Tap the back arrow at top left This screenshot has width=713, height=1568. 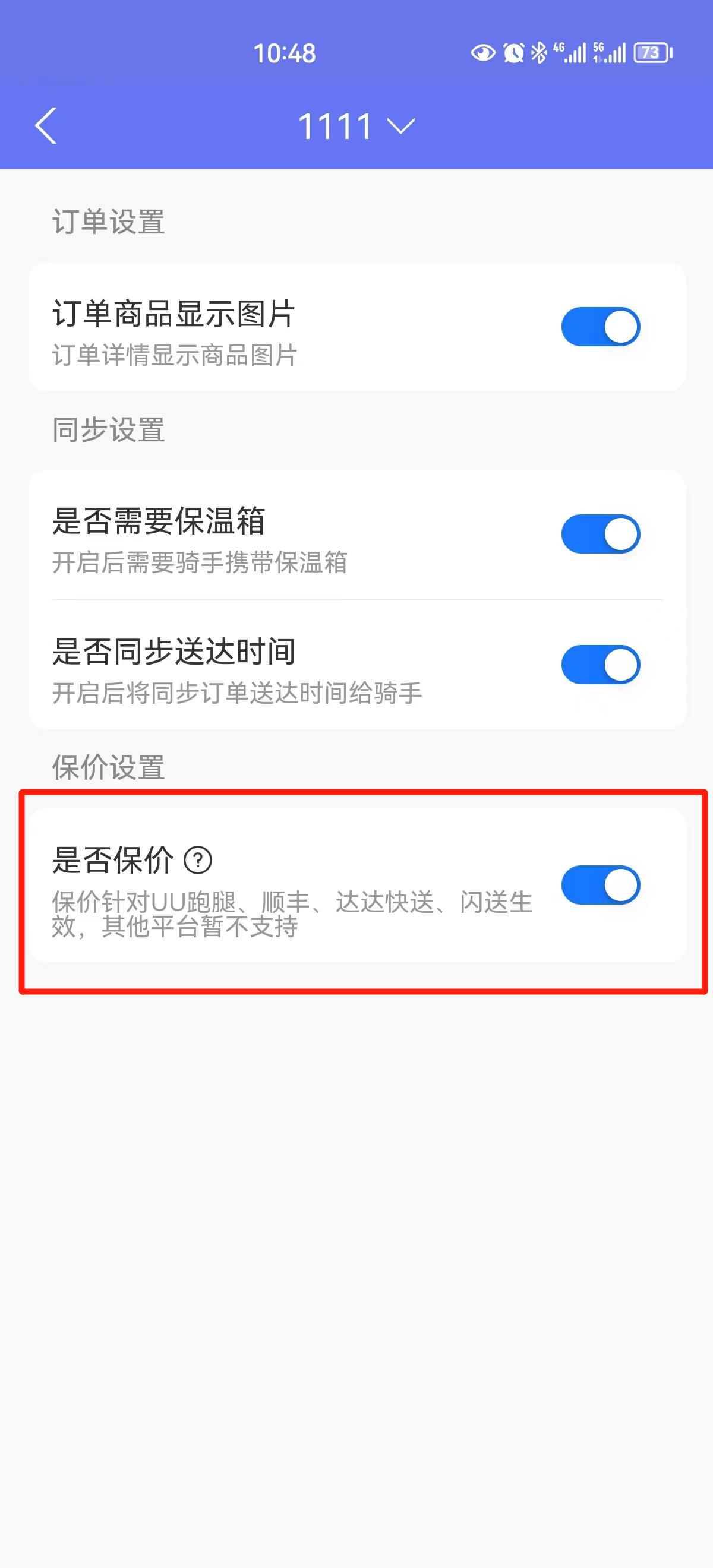pos(46,126)
